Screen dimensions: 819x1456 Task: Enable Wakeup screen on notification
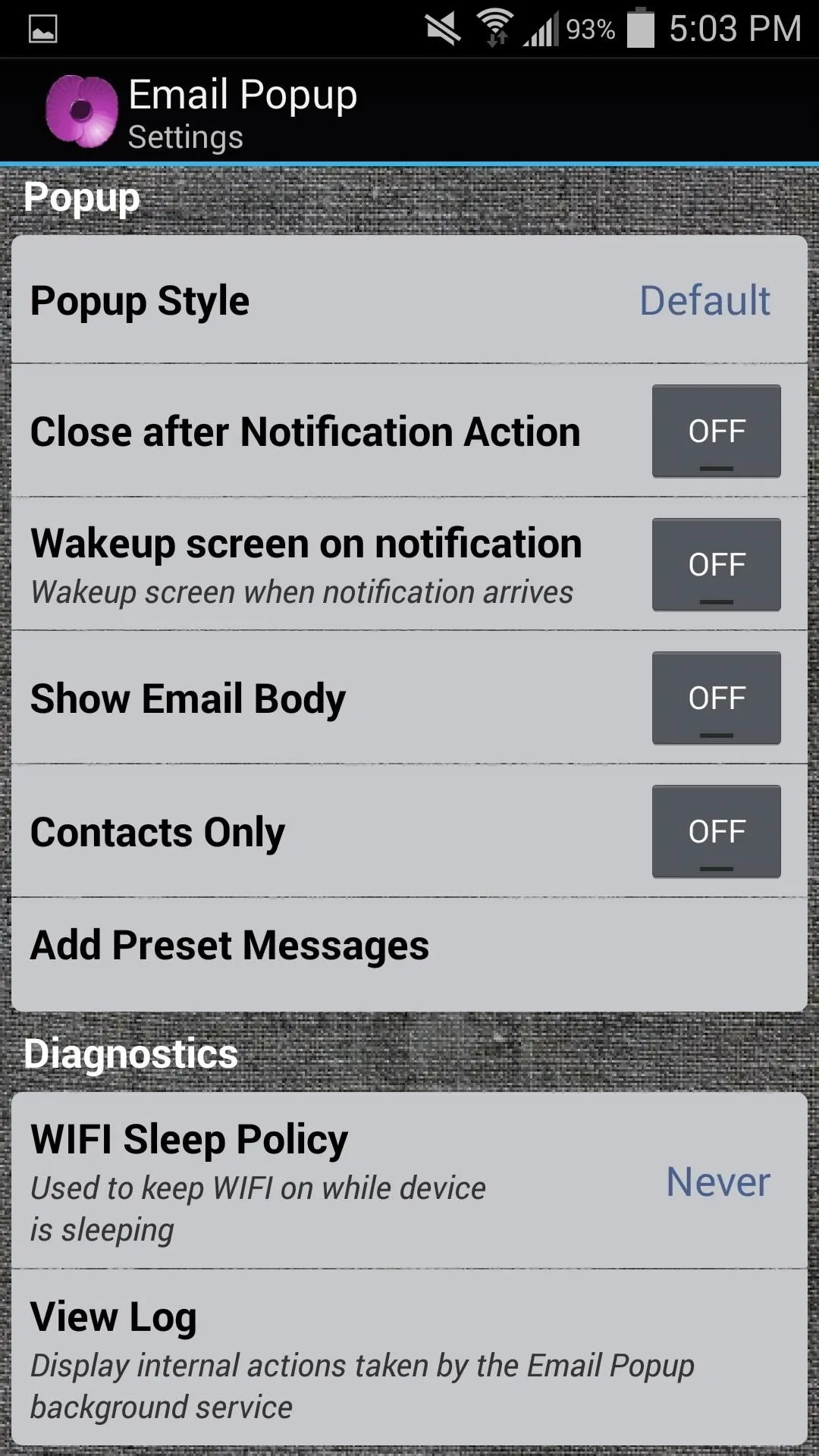(716, 565)
